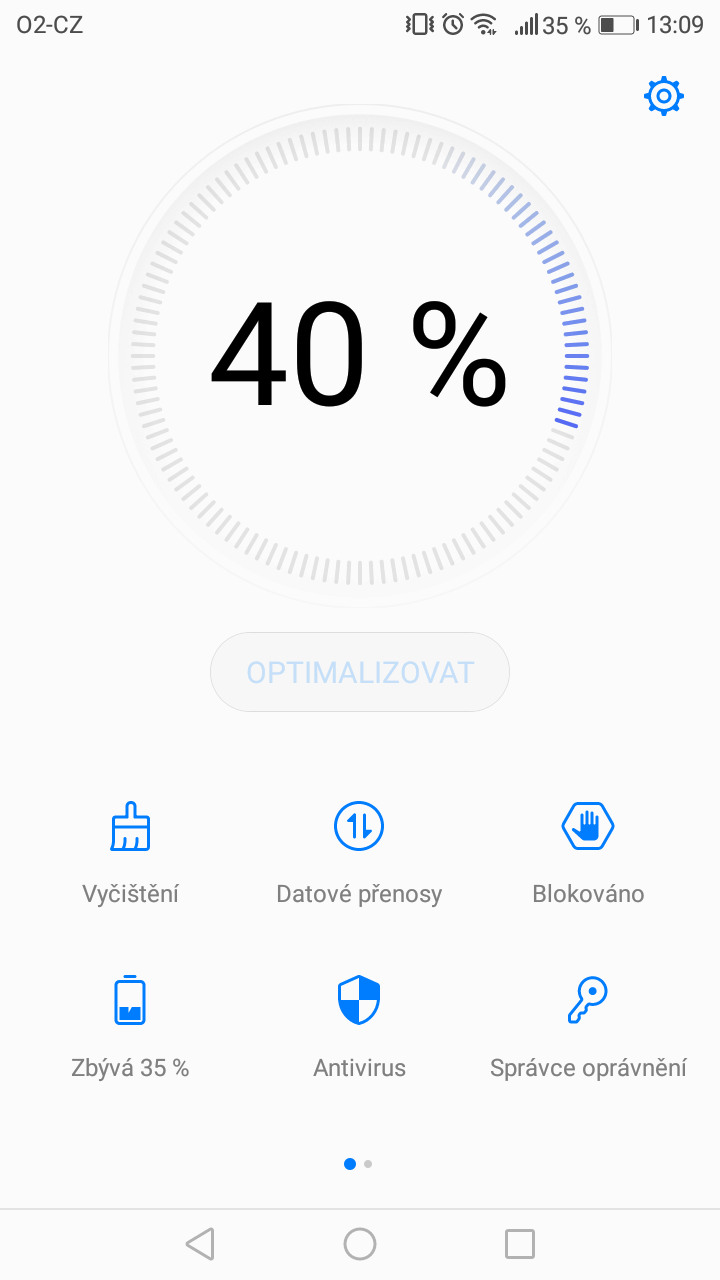The height and width of the screenshot is (1280, 720).
Task: Go back with the navigation back button
Action: click(200, 1244)
